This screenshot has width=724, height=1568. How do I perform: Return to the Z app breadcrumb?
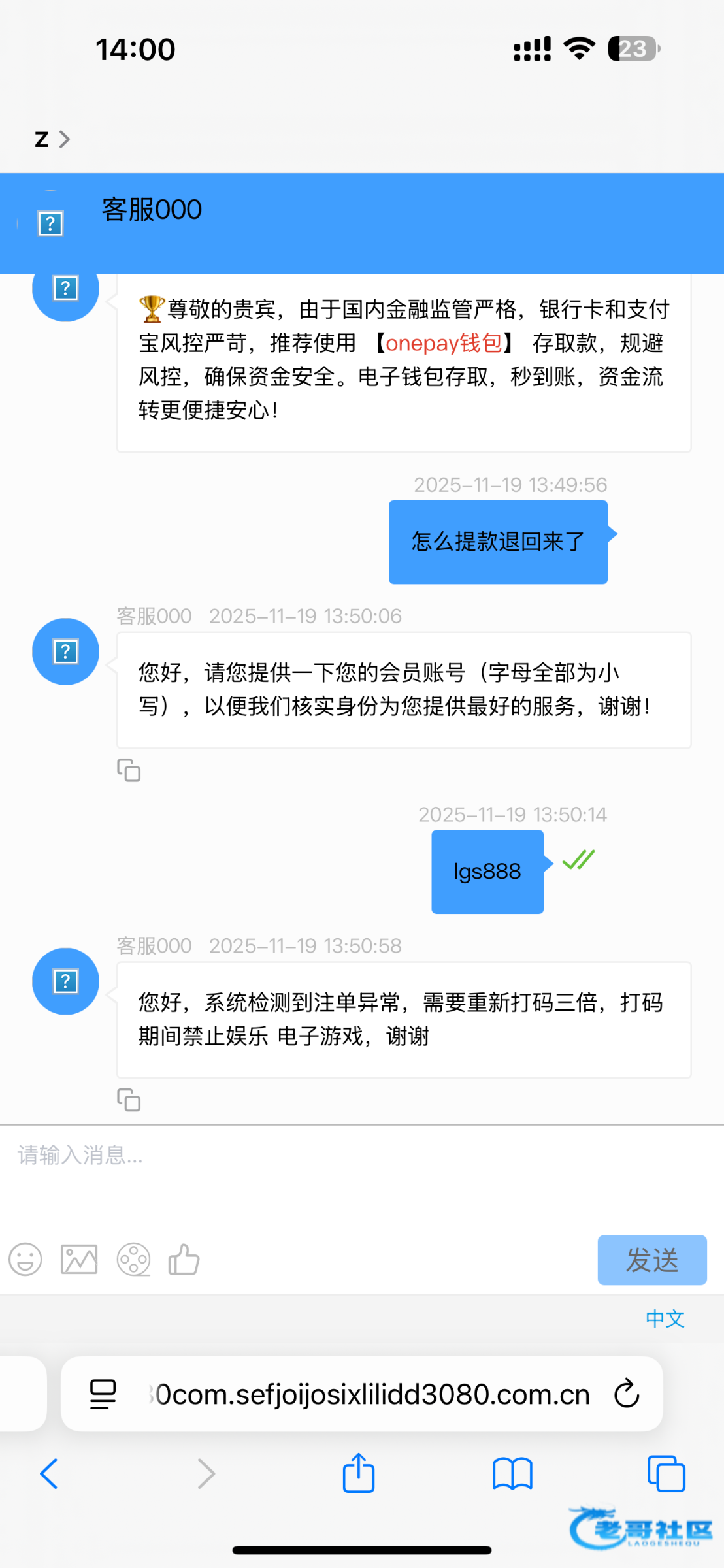[x=52, y=139]
